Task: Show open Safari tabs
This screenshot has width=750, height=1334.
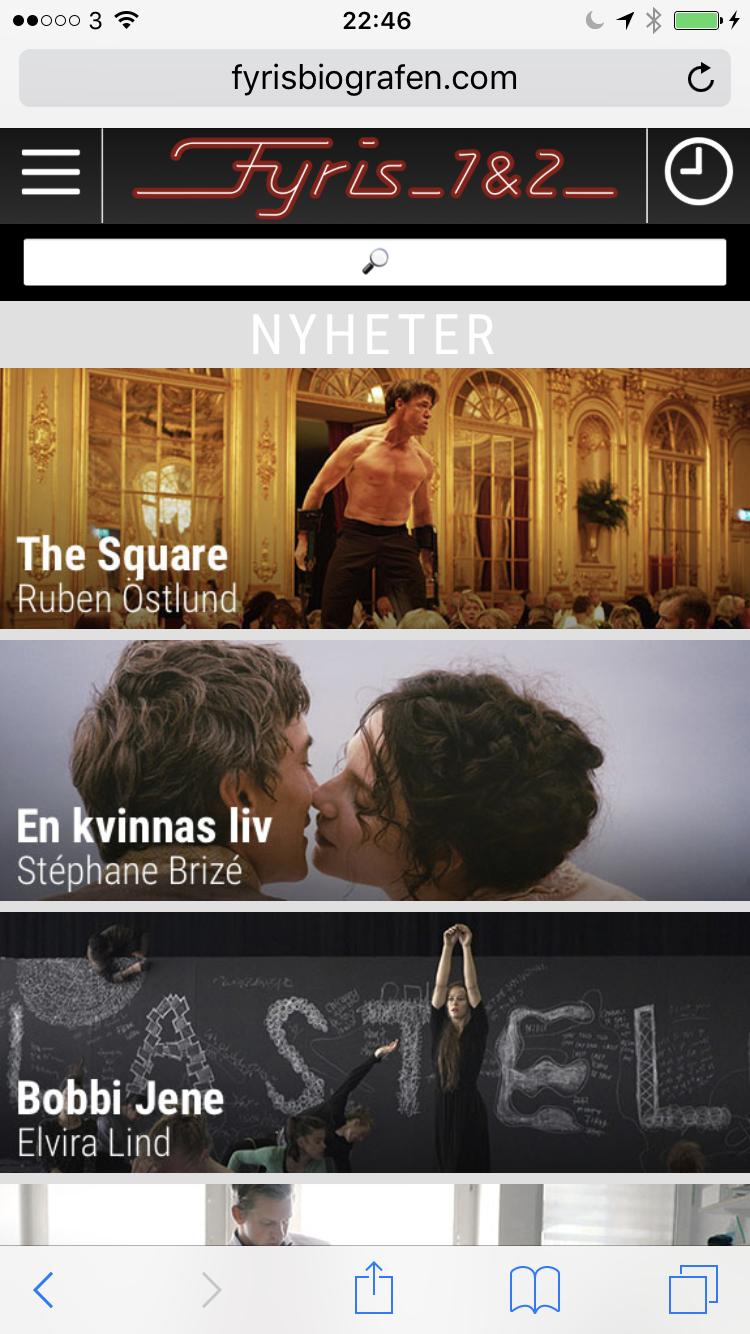Action: (x=693, y=1290)
